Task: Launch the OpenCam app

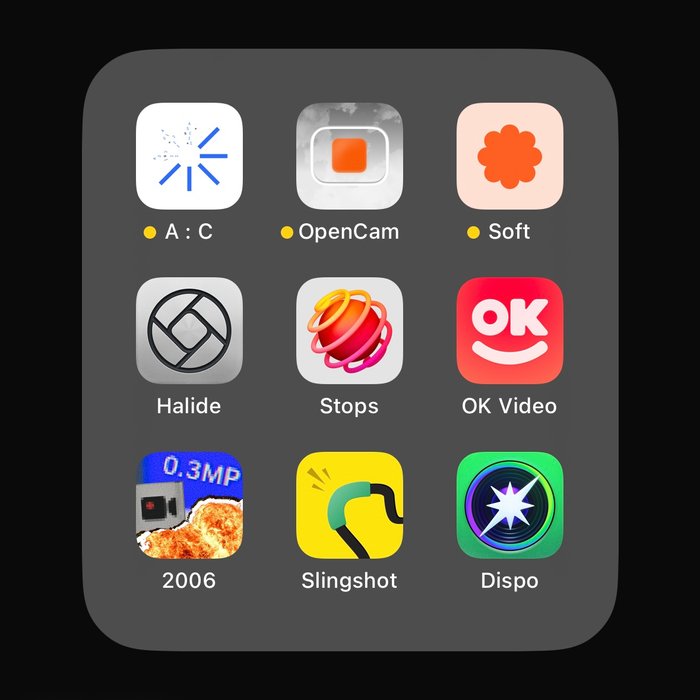Action: point(350,156)
